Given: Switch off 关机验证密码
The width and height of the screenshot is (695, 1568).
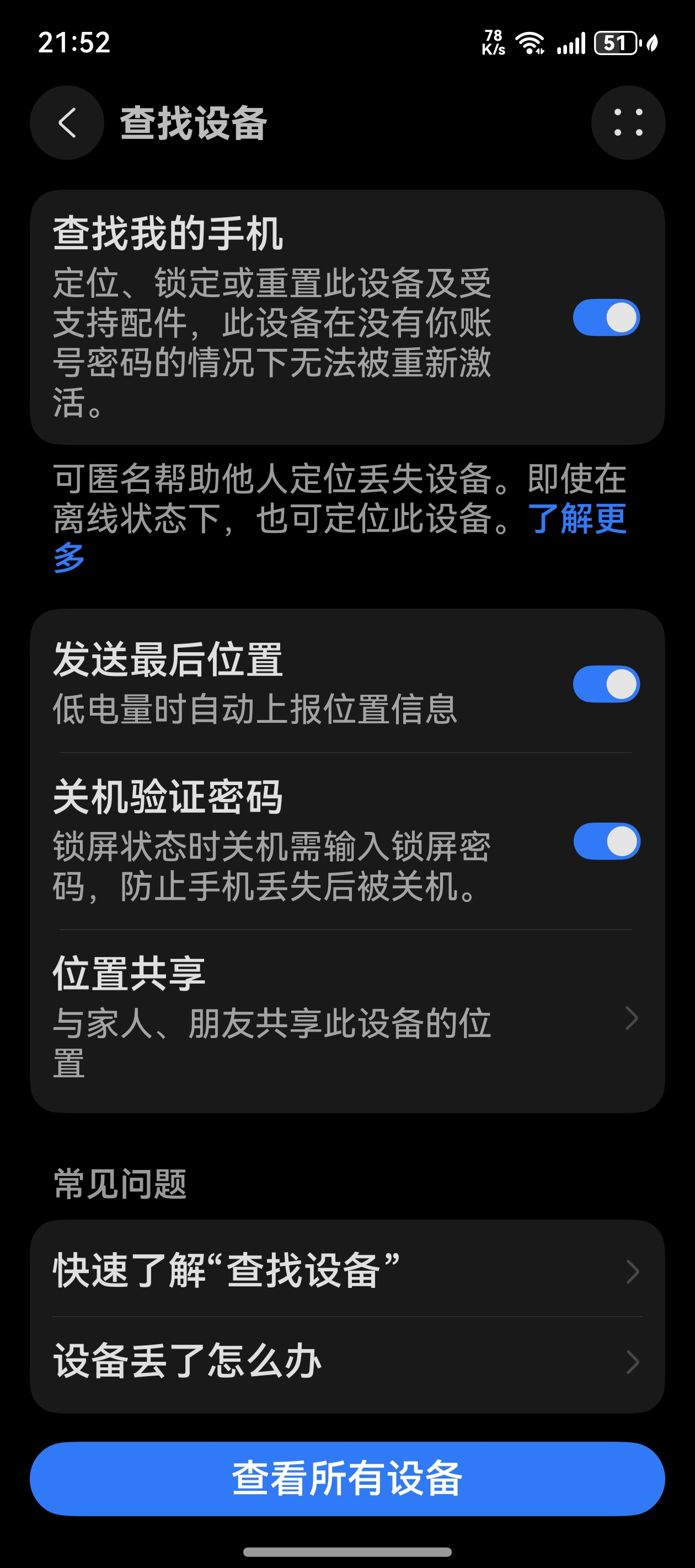Looking at the screenshot, I should pyautogui.click(x=606, y=842).
